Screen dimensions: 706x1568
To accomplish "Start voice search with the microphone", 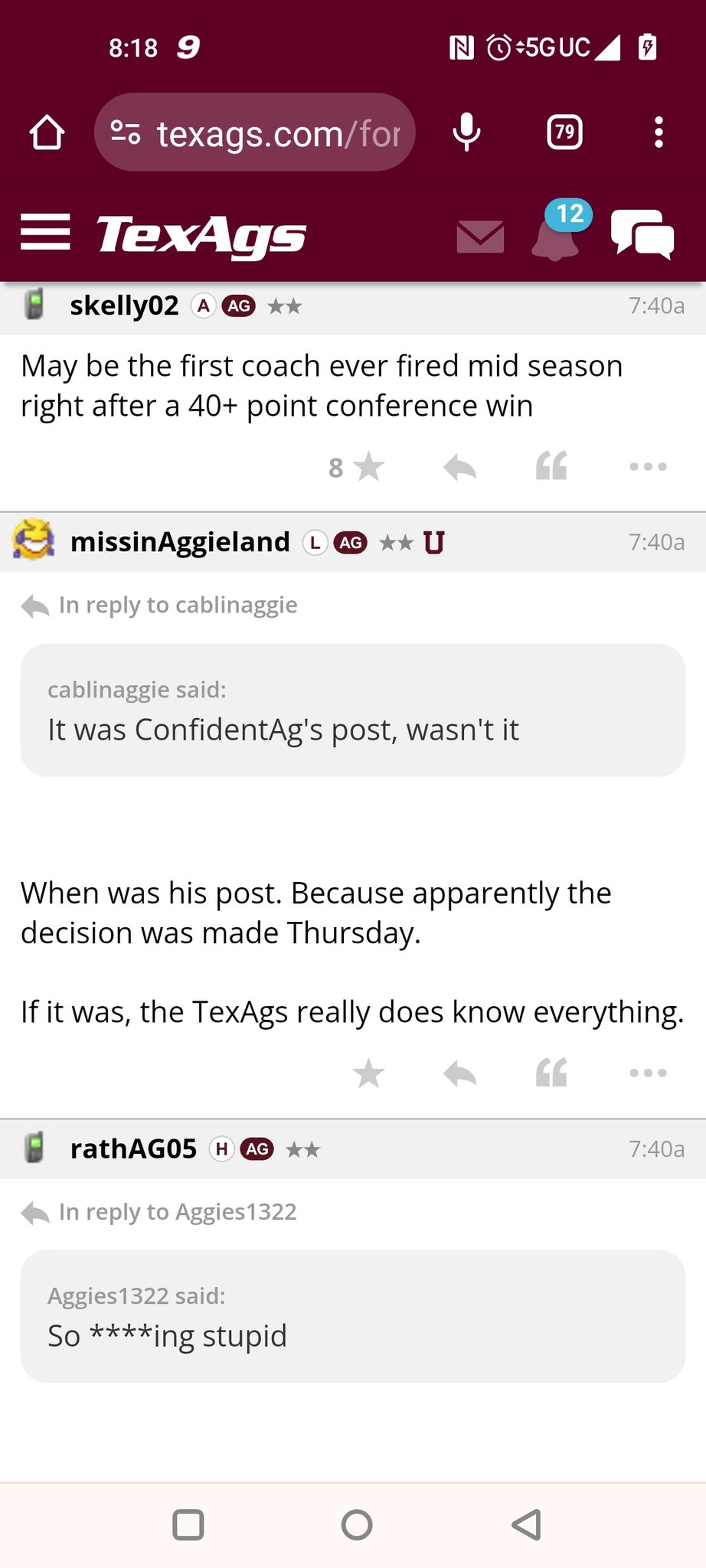I will [x=466, y=132].
